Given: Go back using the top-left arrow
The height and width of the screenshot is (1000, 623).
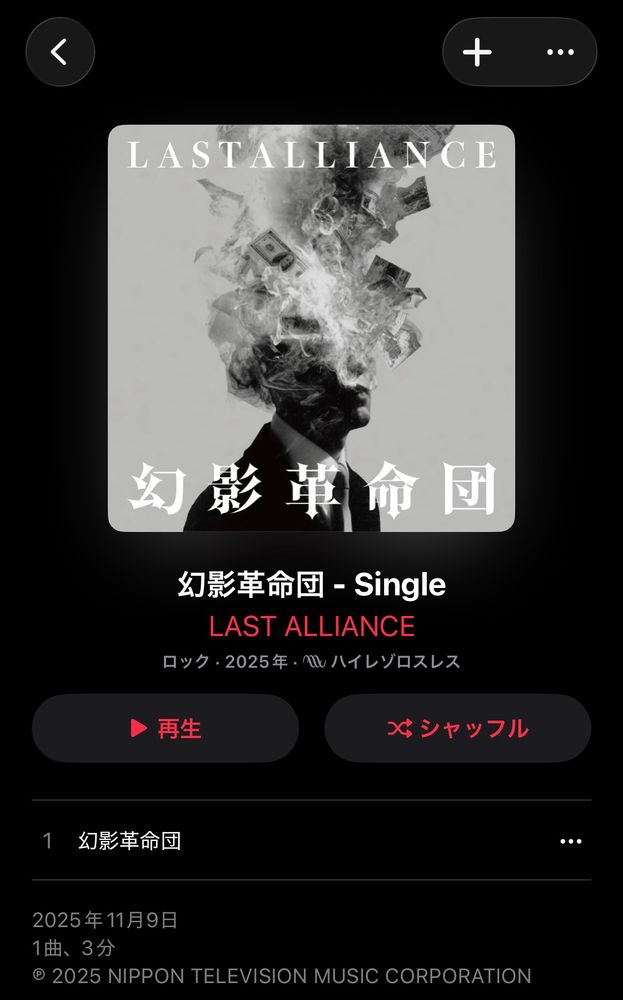Looking at the screenshot, I should (x=60, y=52).
